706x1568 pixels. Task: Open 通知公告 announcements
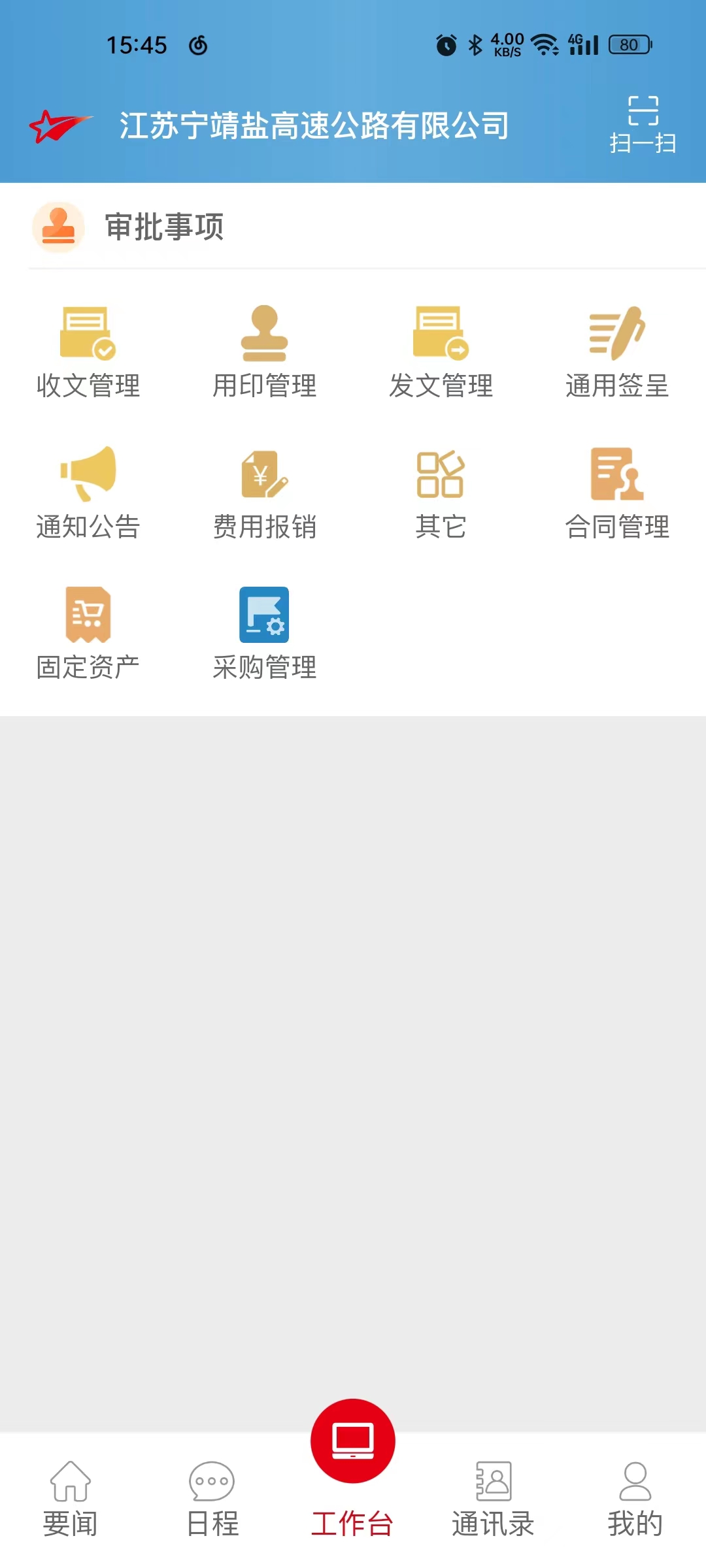point(88,493)
